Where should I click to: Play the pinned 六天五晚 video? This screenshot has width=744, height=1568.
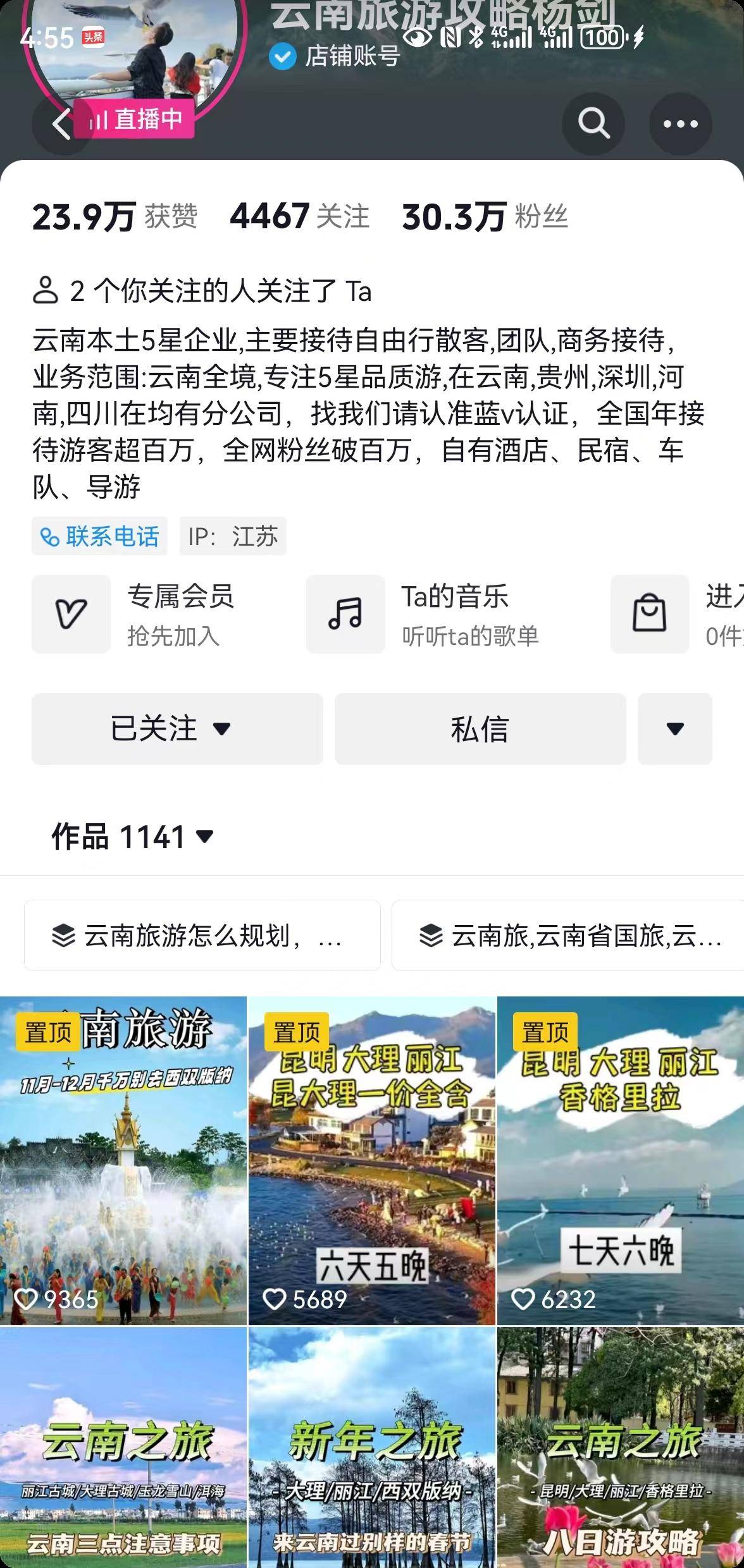(x=372, y=1160)
